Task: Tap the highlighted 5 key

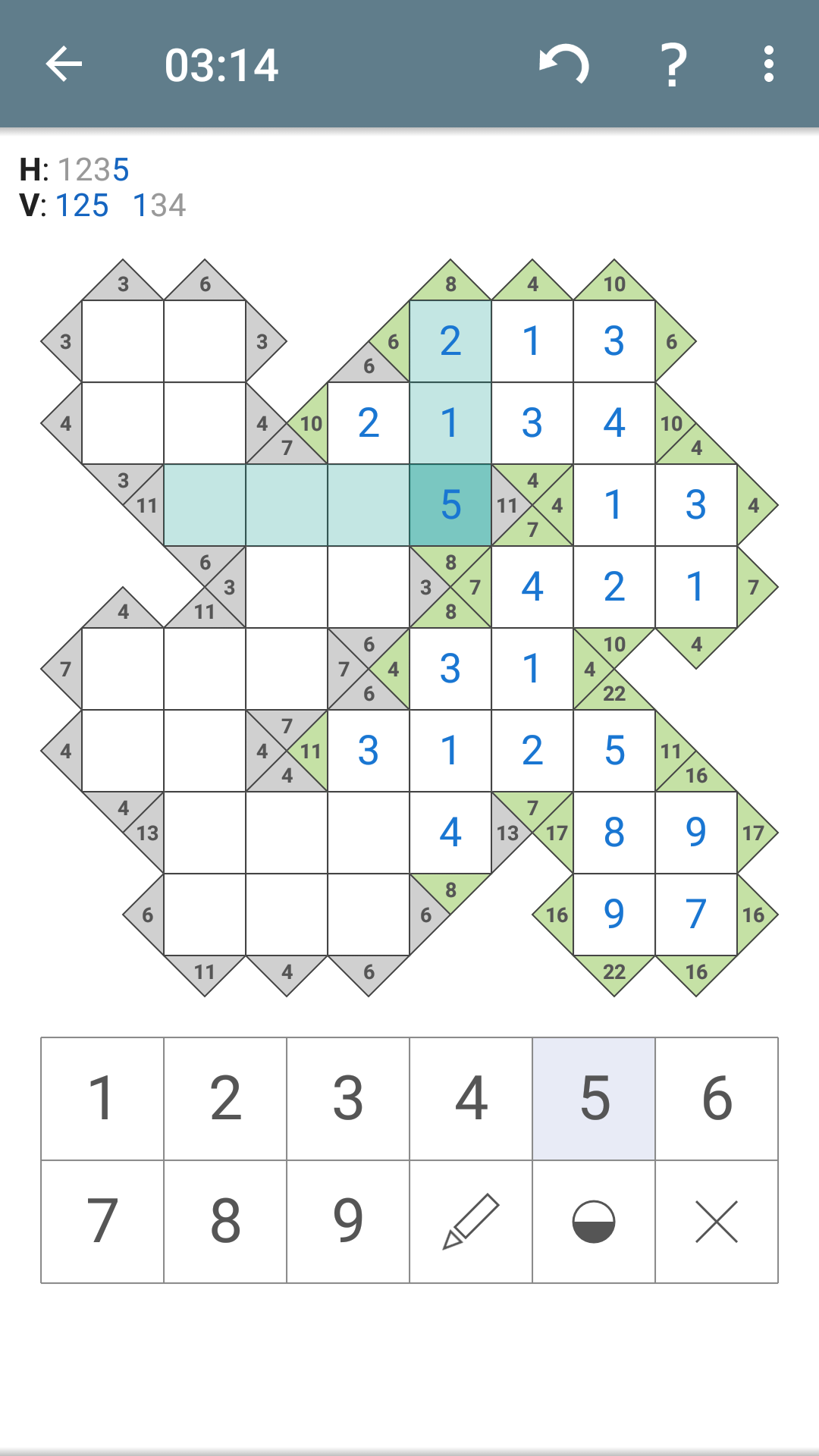Action: 594,1098
